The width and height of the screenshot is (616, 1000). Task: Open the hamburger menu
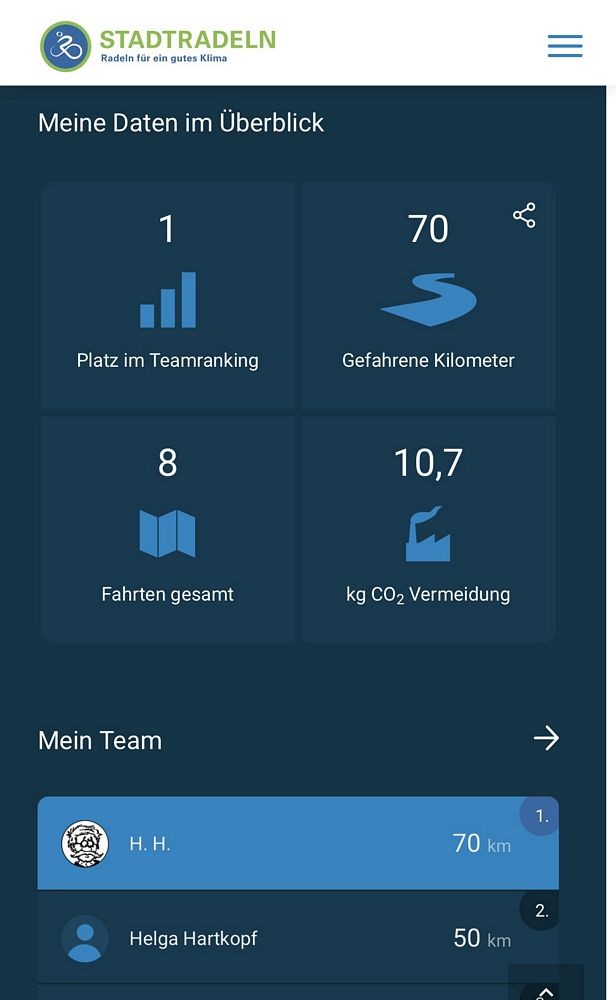pos(565,46)
